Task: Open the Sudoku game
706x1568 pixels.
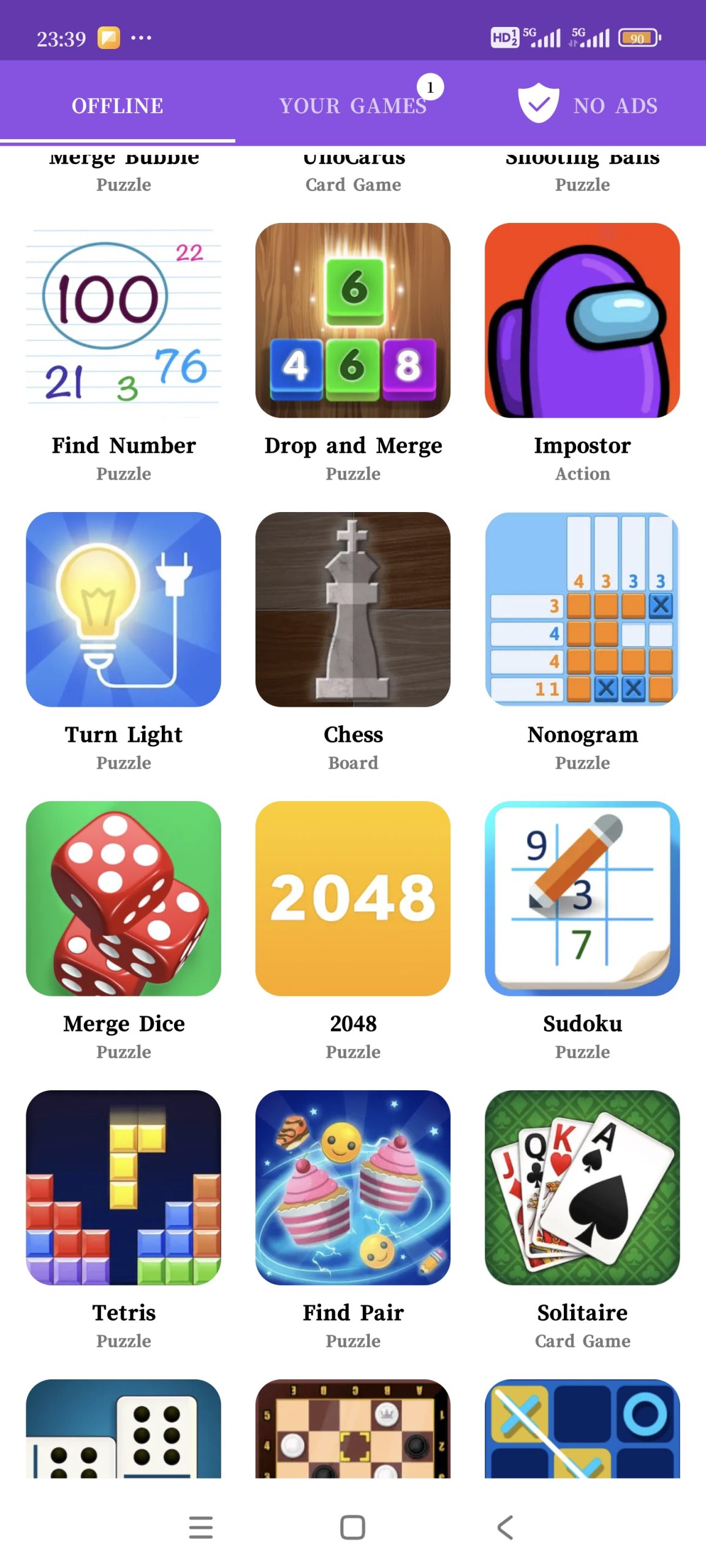Action: click(582, 899)
